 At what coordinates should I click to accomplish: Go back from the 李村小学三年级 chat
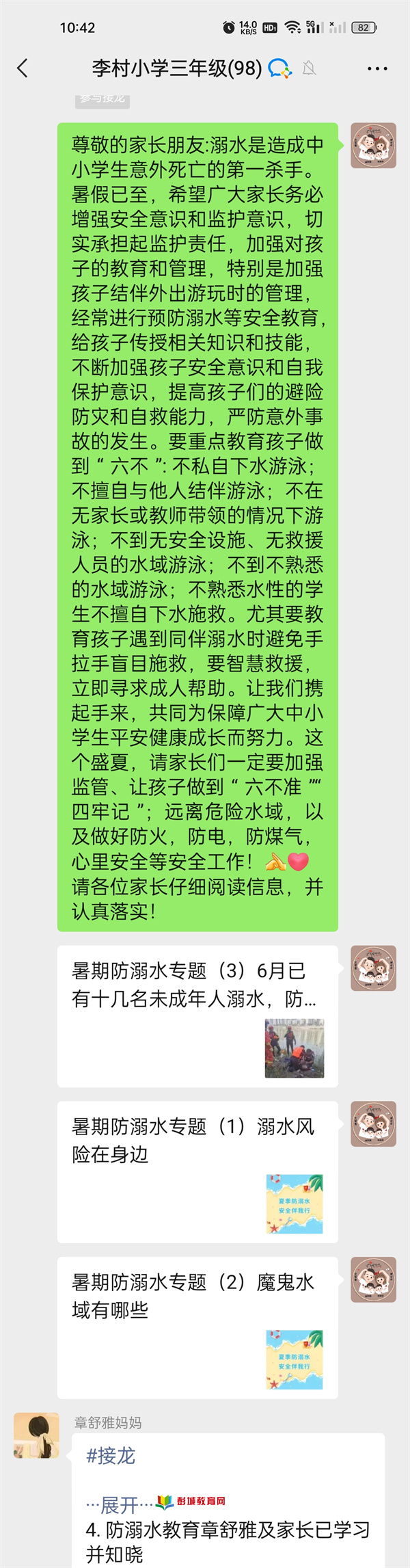23,68
